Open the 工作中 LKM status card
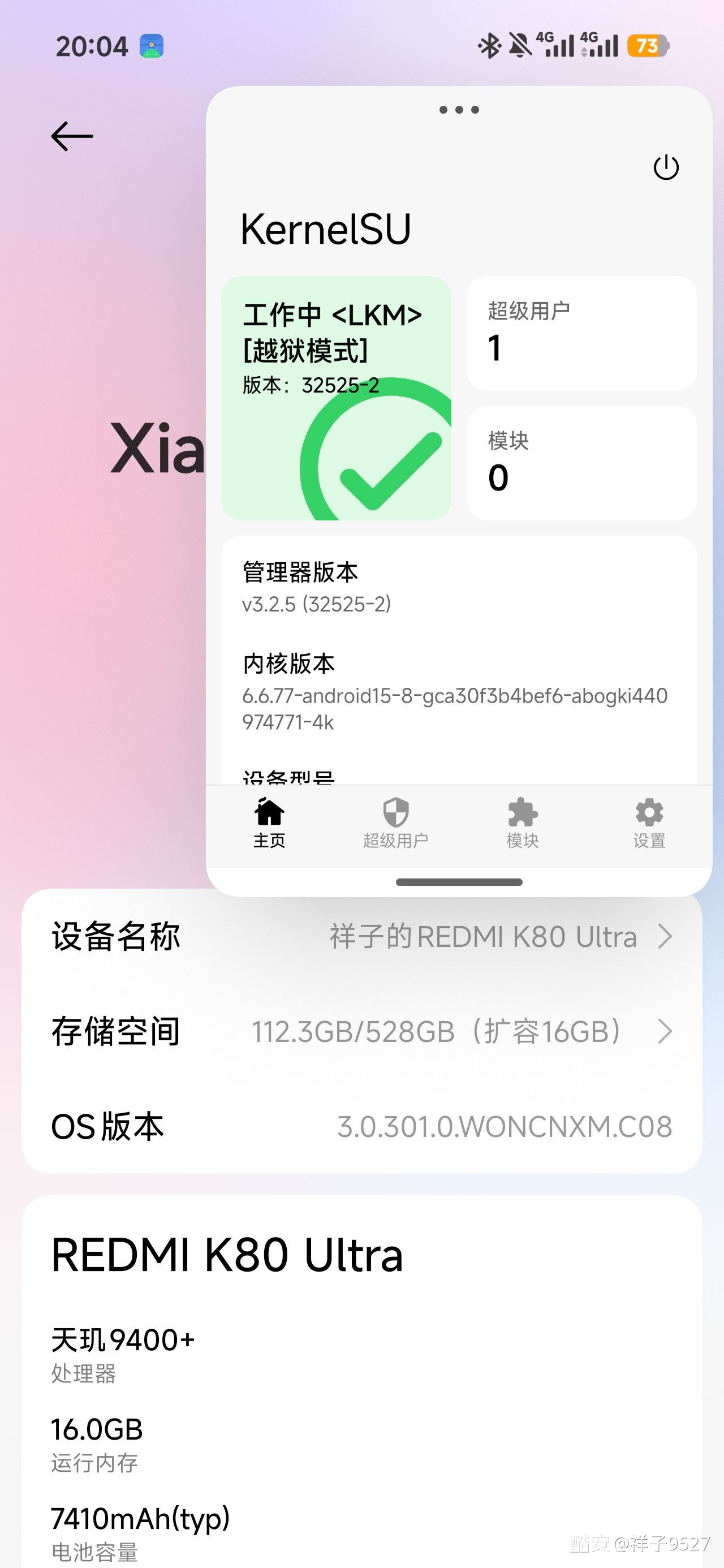 coord(336,398)
